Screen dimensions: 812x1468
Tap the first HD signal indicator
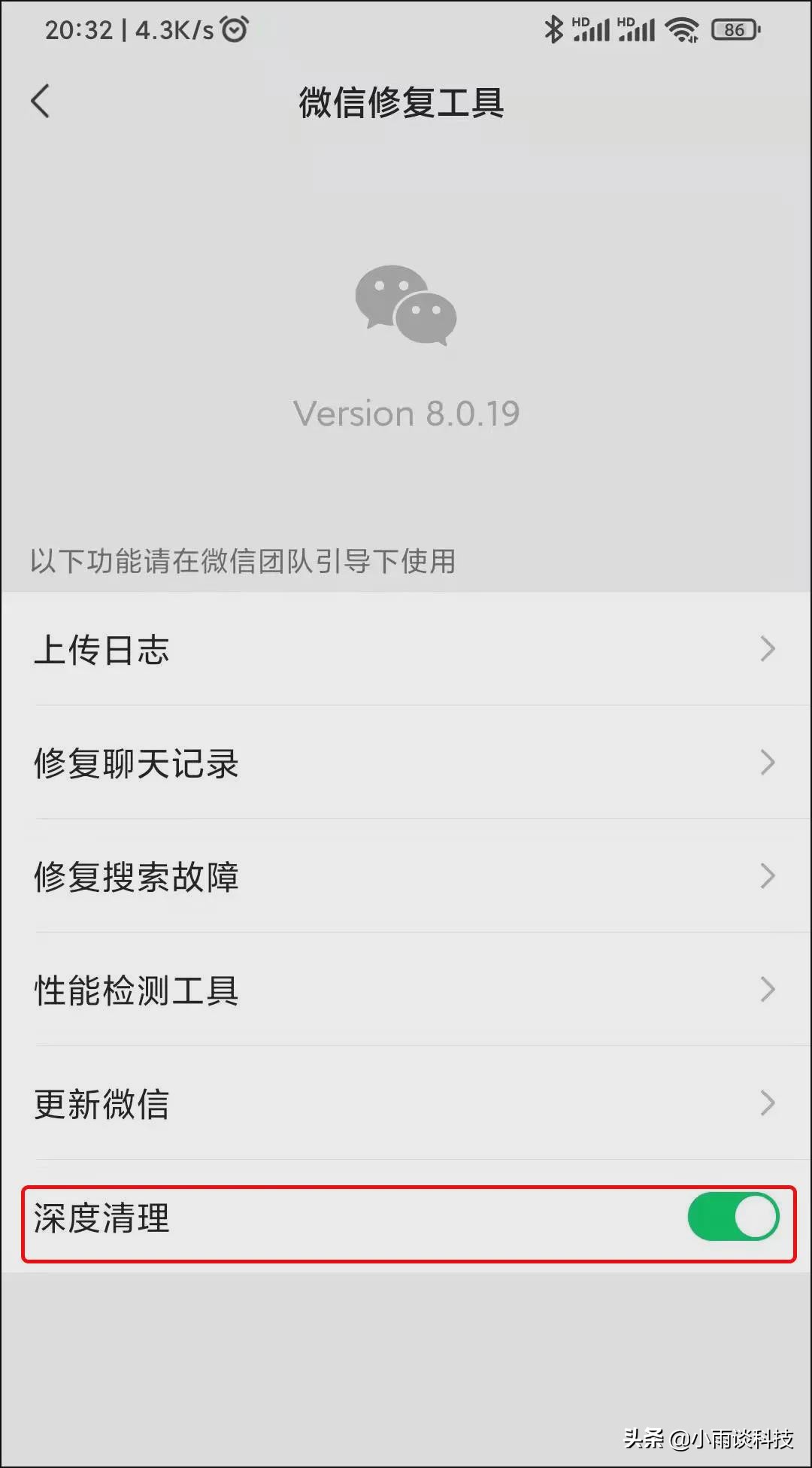[594, 29]
